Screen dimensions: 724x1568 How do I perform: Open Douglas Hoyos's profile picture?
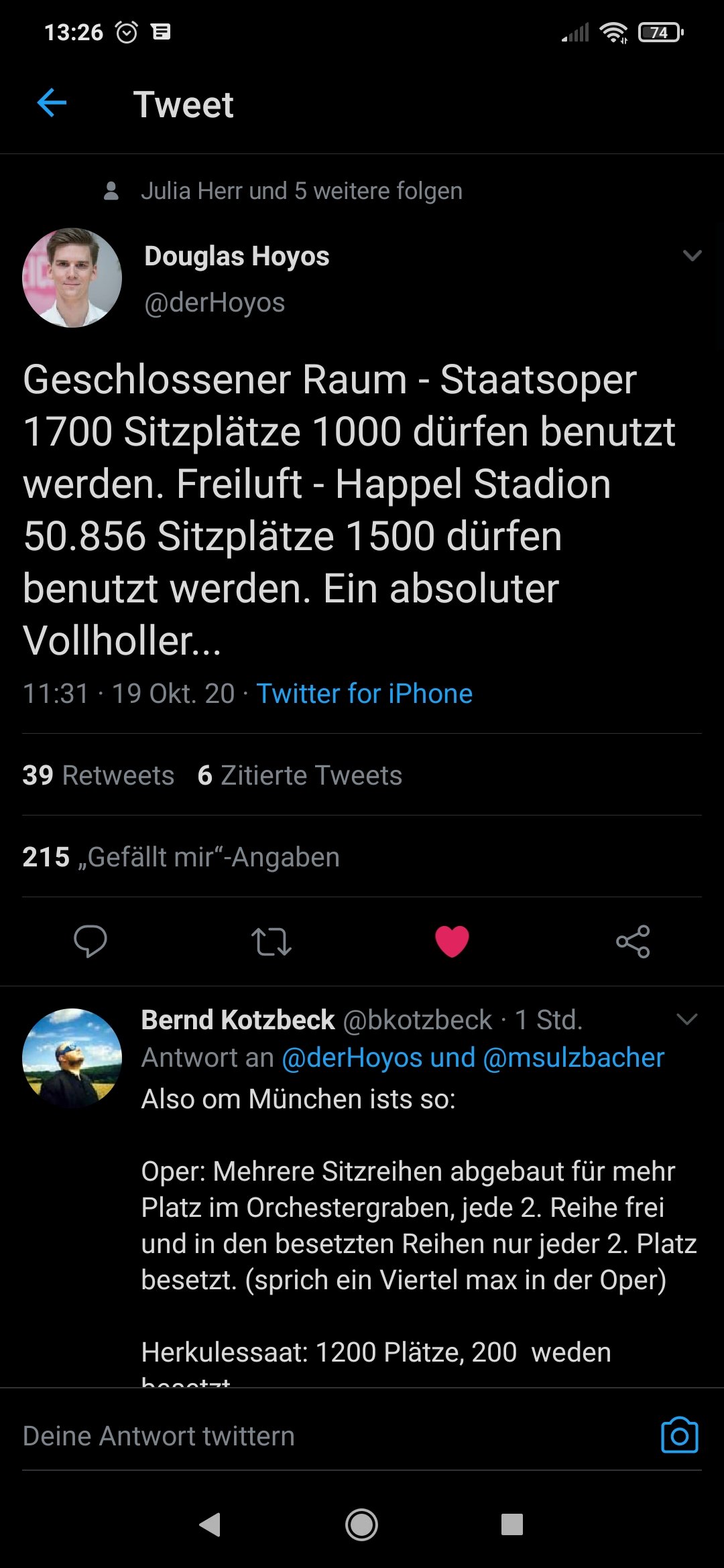tap(72, 278)
